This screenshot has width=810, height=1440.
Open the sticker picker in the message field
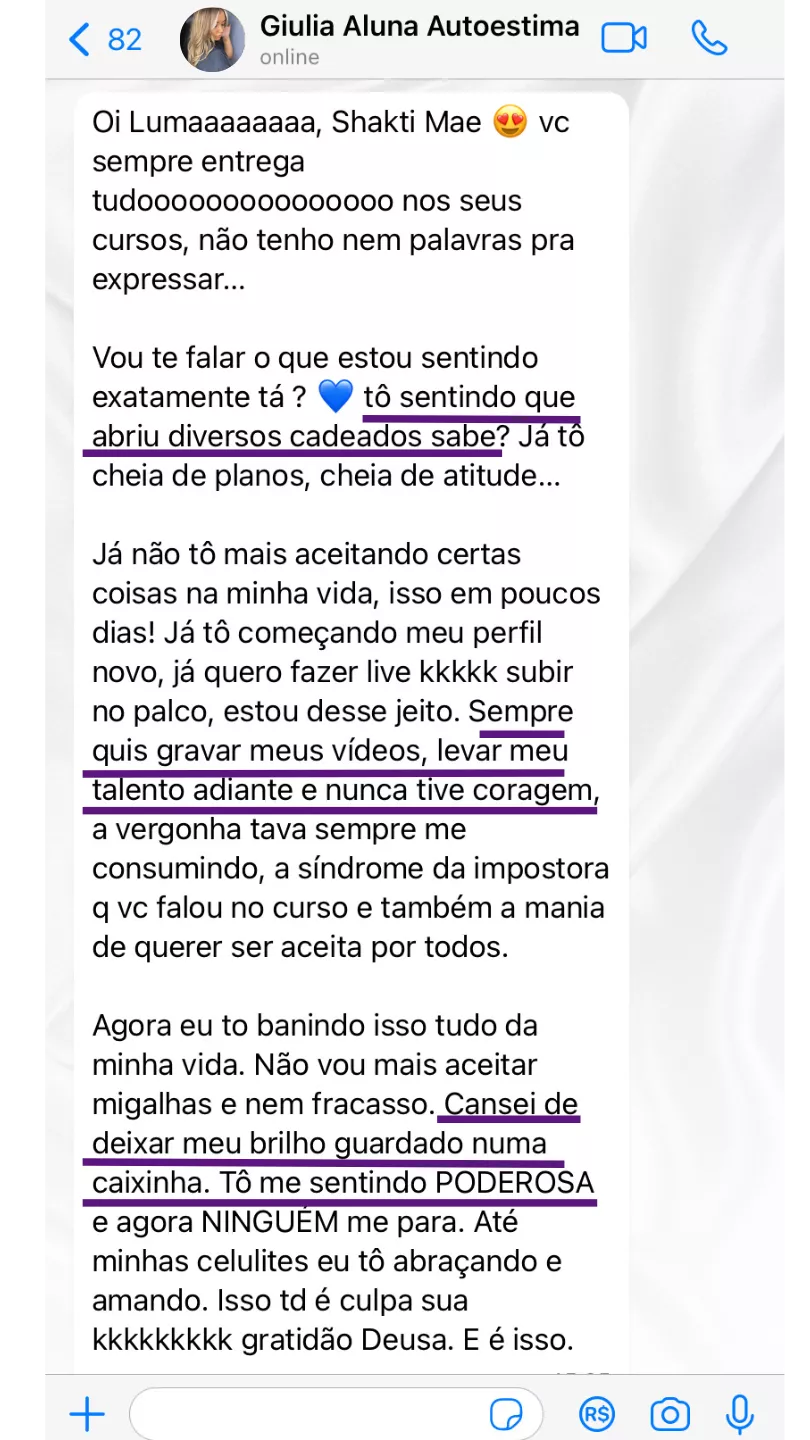coord(506,1414)
